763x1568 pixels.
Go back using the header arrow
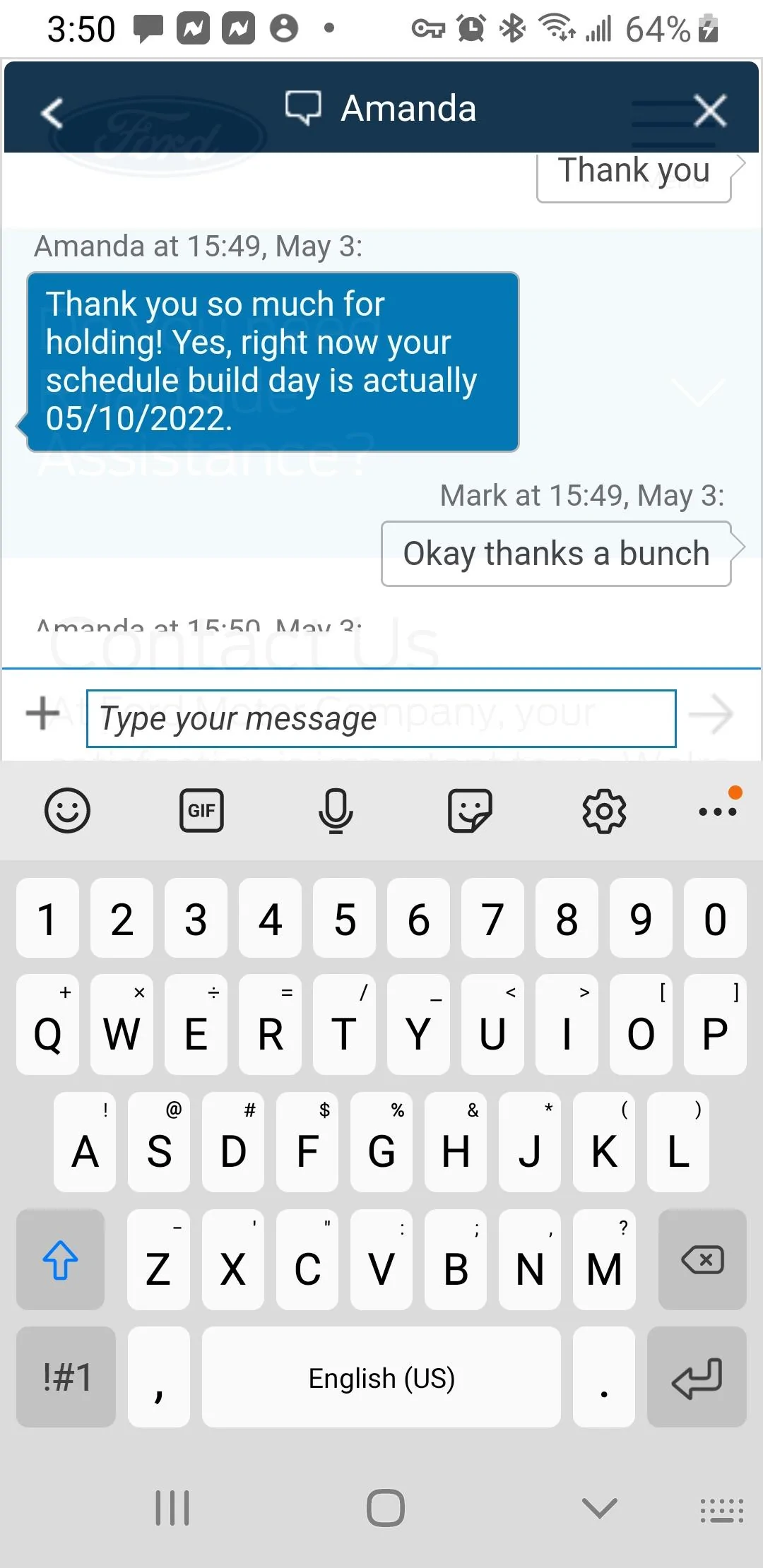(52, 112)
